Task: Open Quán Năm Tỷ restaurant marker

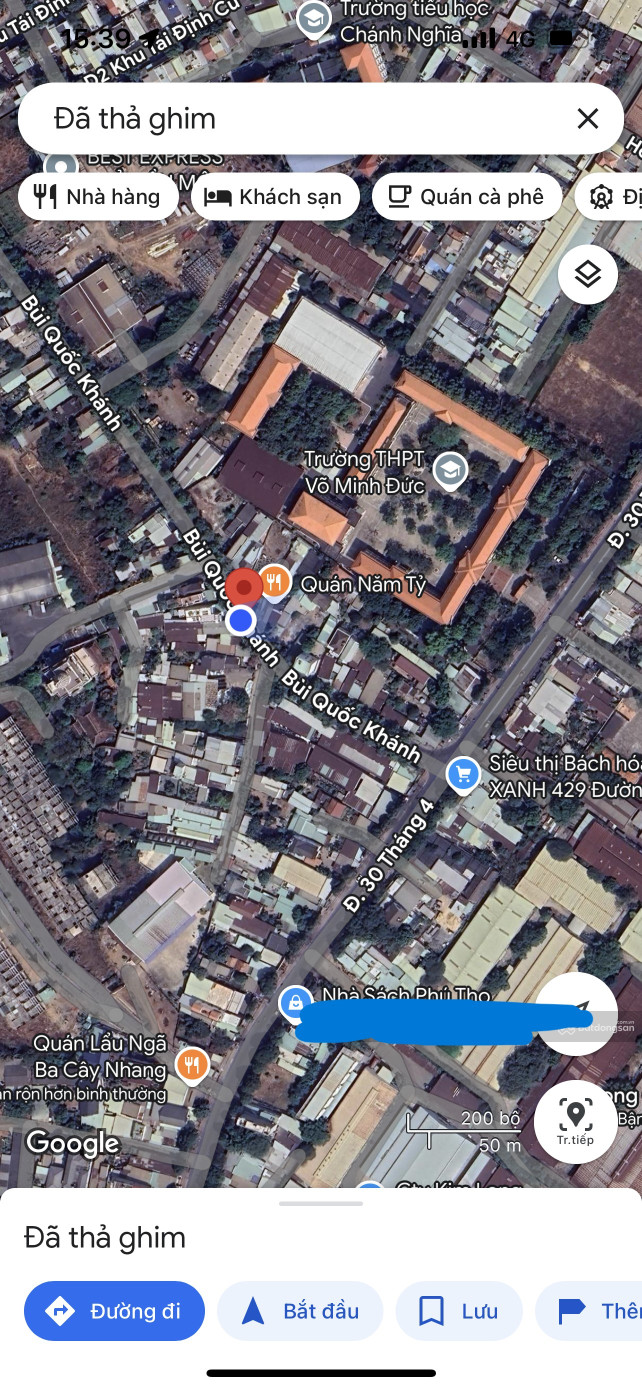Action: [x=275, y=582]
